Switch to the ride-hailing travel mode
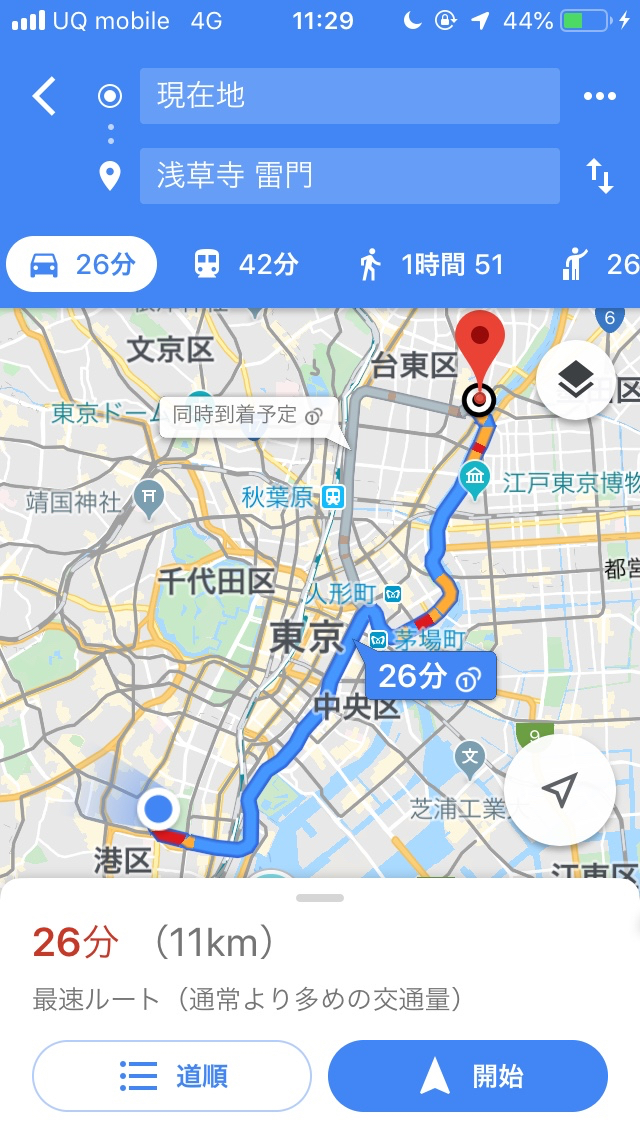This screenshot has height=1136, width=640. pos(600,264)
